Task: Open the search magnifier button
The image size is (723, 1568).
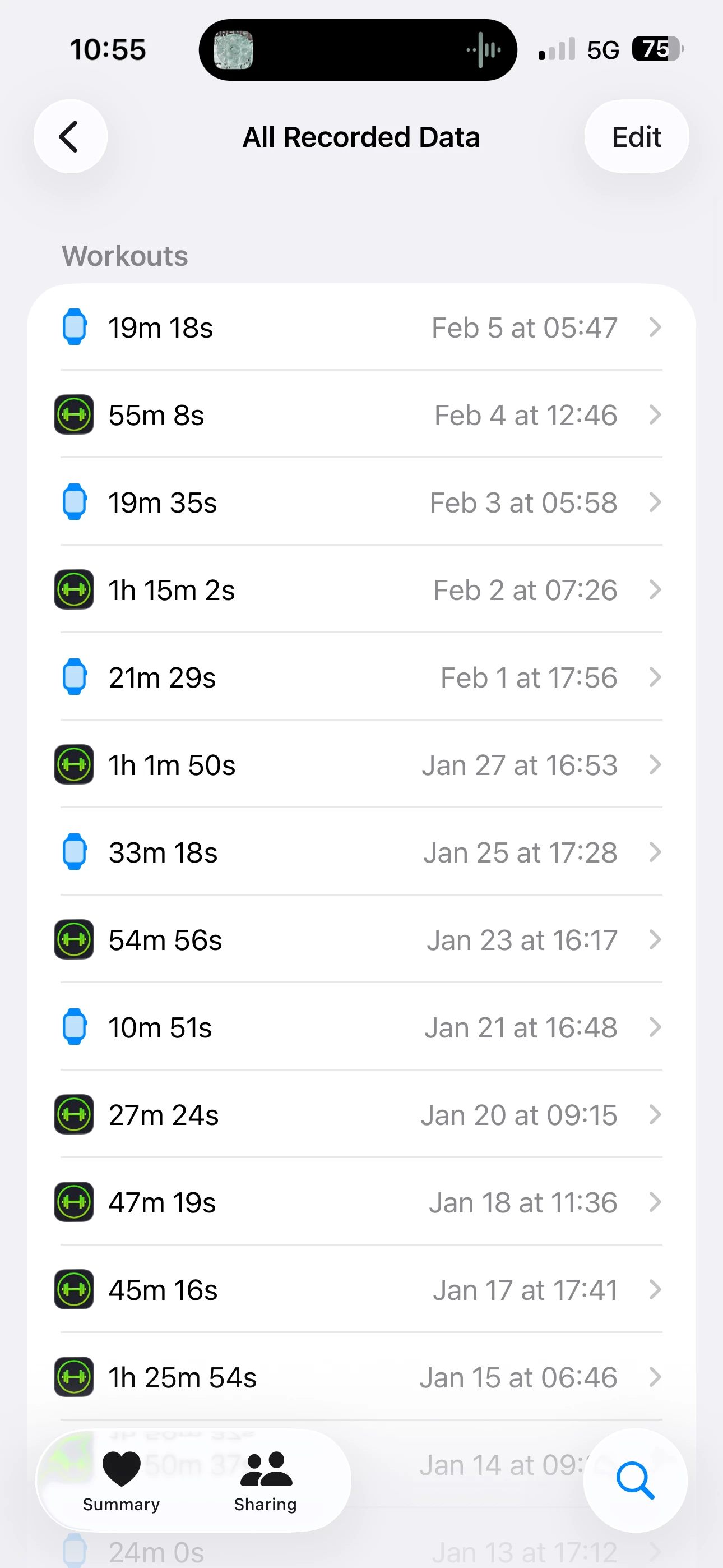Action: (x=635, y=1479)
